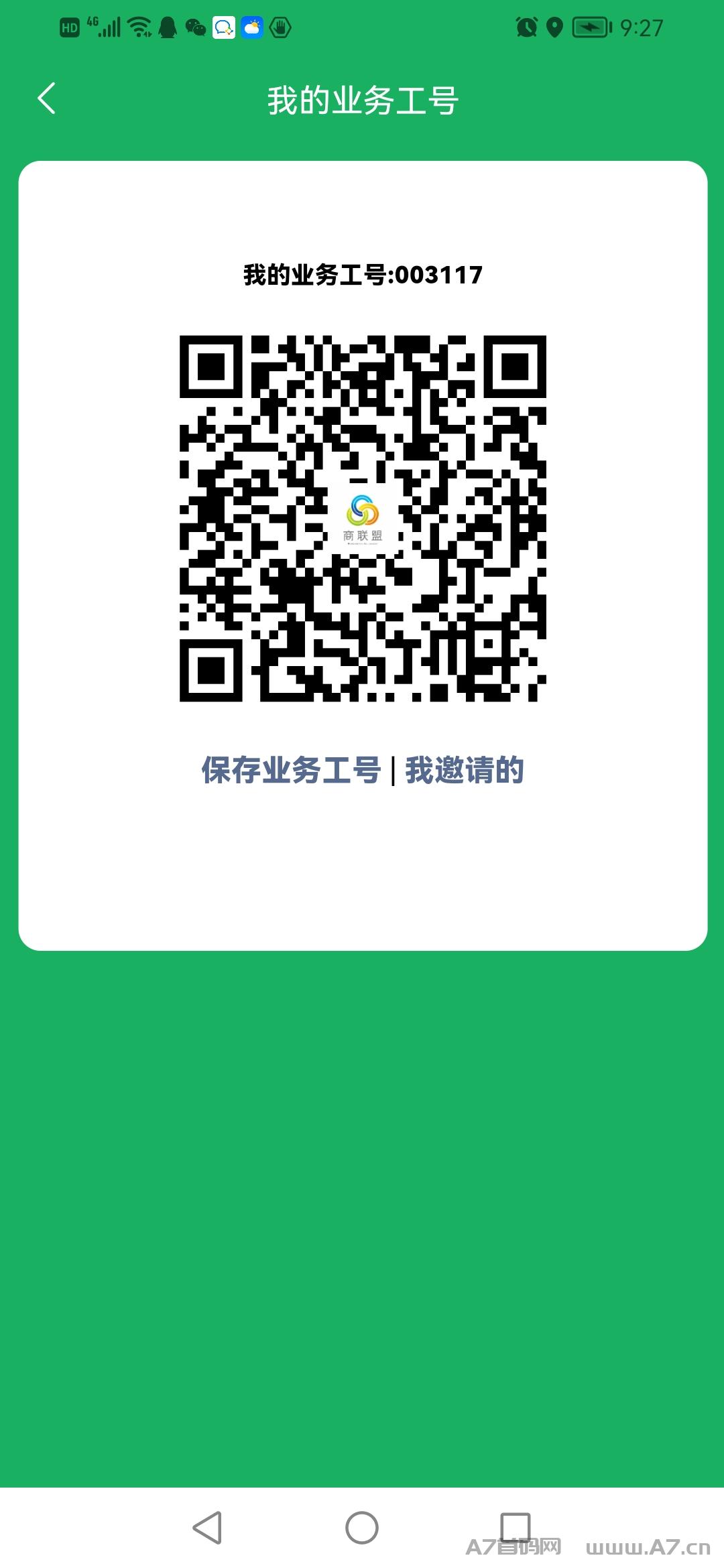Tap the system back button
The image size is (724, 1568).
point(207,1528)
